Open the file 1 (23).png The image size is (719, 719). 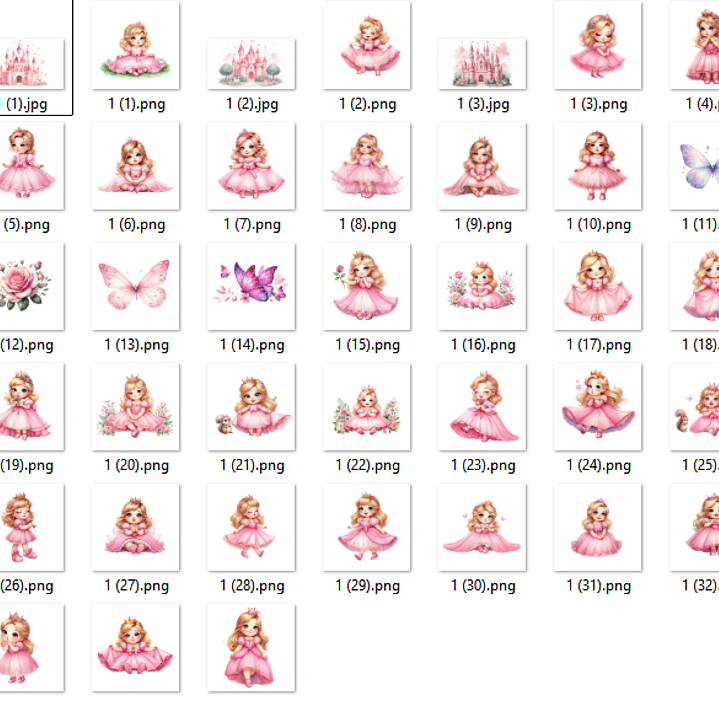[x=483, y=407]
